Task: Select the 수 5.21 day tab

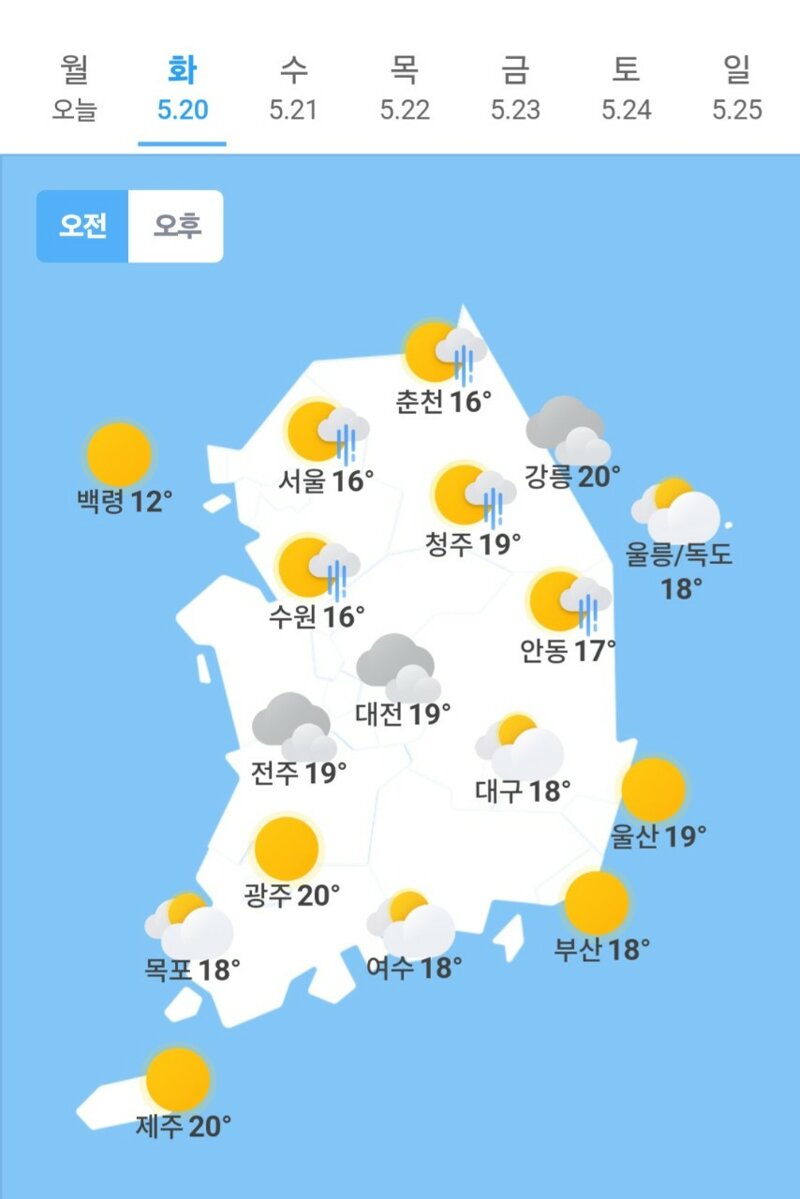Action: [293, 89]
